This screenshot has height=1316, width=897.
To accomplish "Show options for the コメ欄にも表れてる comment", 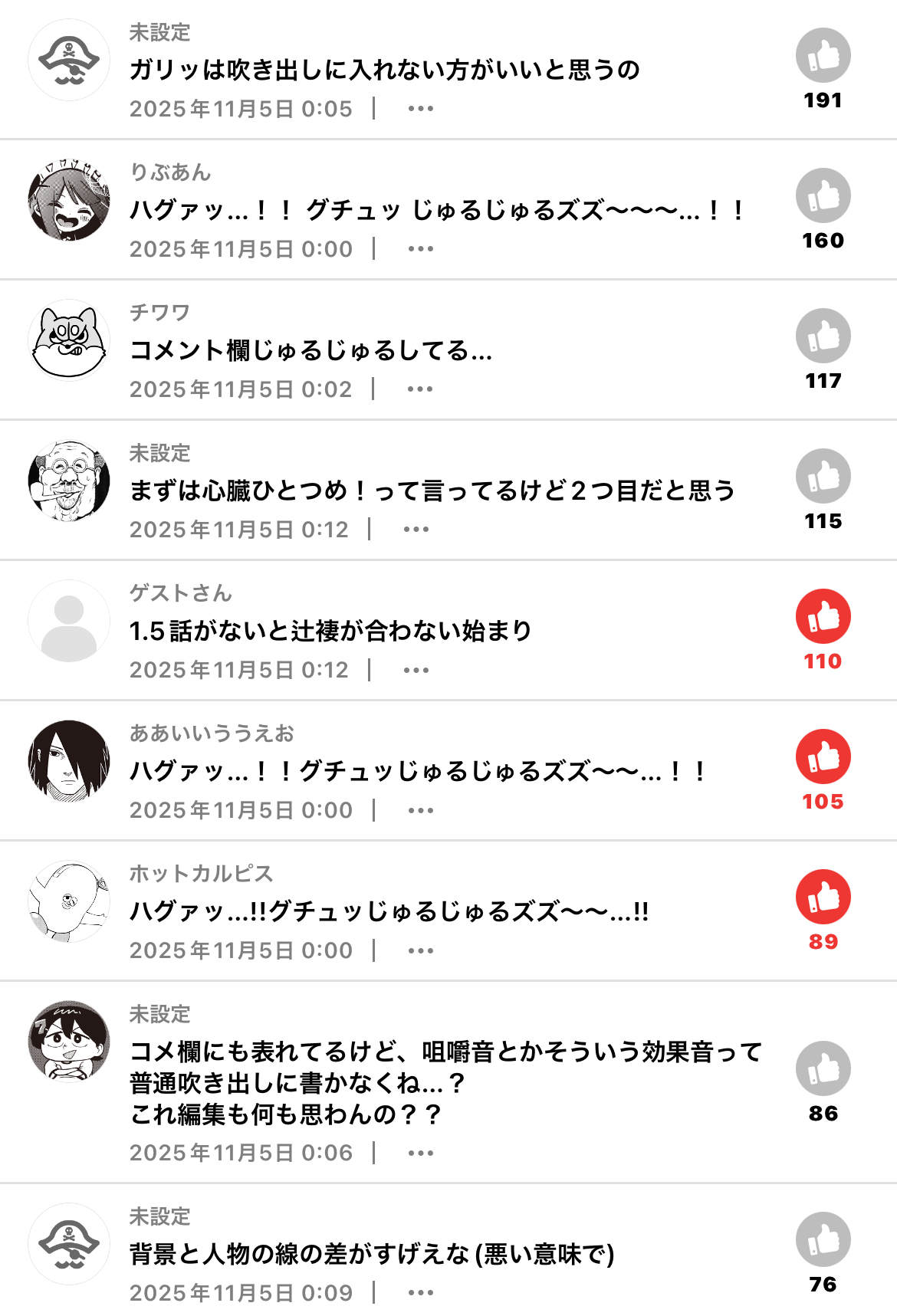I will (421, 1154).
